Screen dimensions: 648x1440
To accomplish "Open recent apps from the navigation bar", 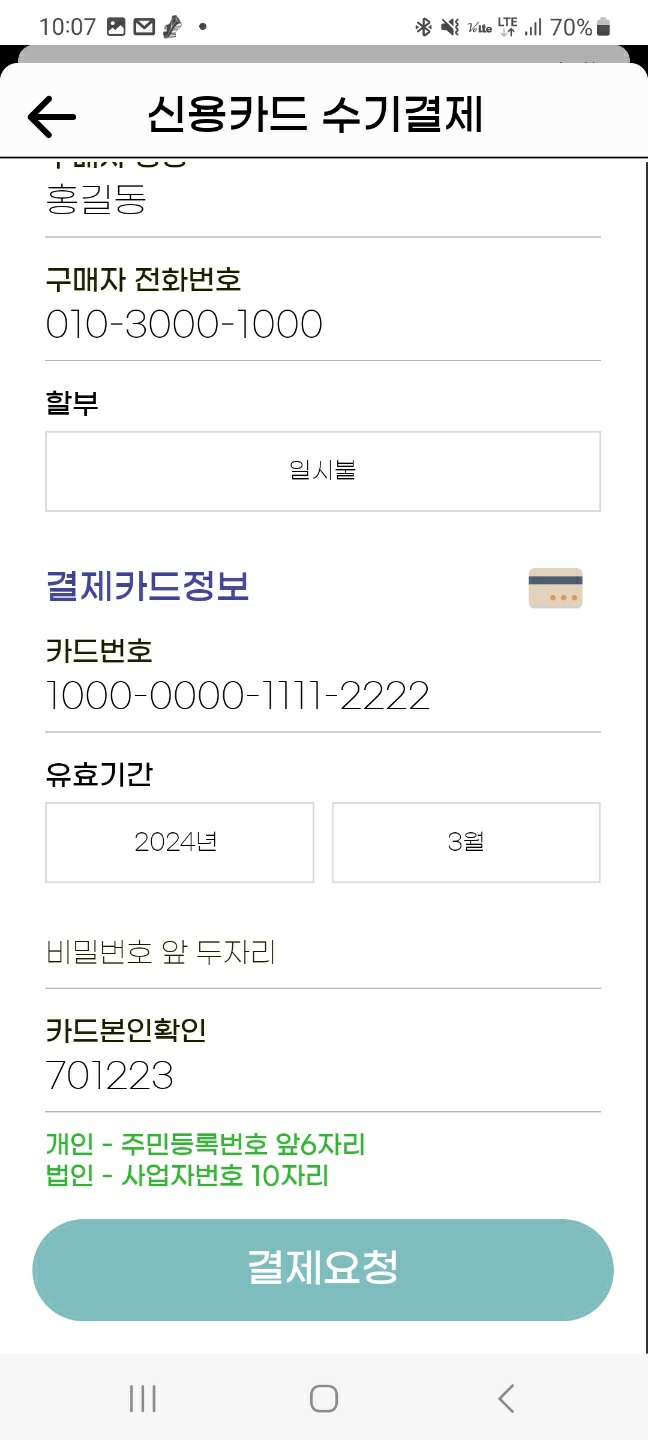I will coord(143,1398).
